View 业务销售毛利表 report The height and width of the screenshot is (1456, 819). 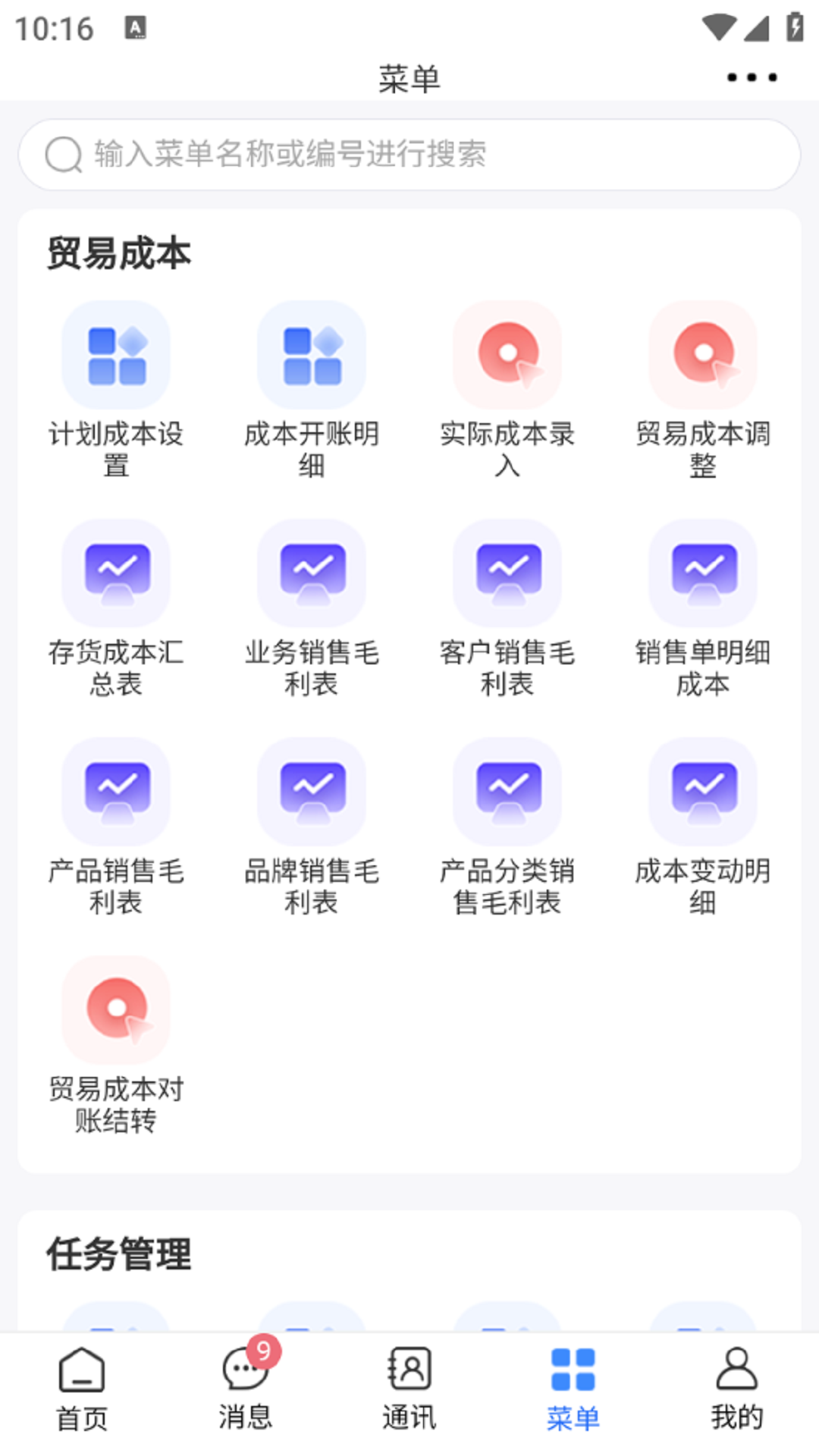coord(312,573)
